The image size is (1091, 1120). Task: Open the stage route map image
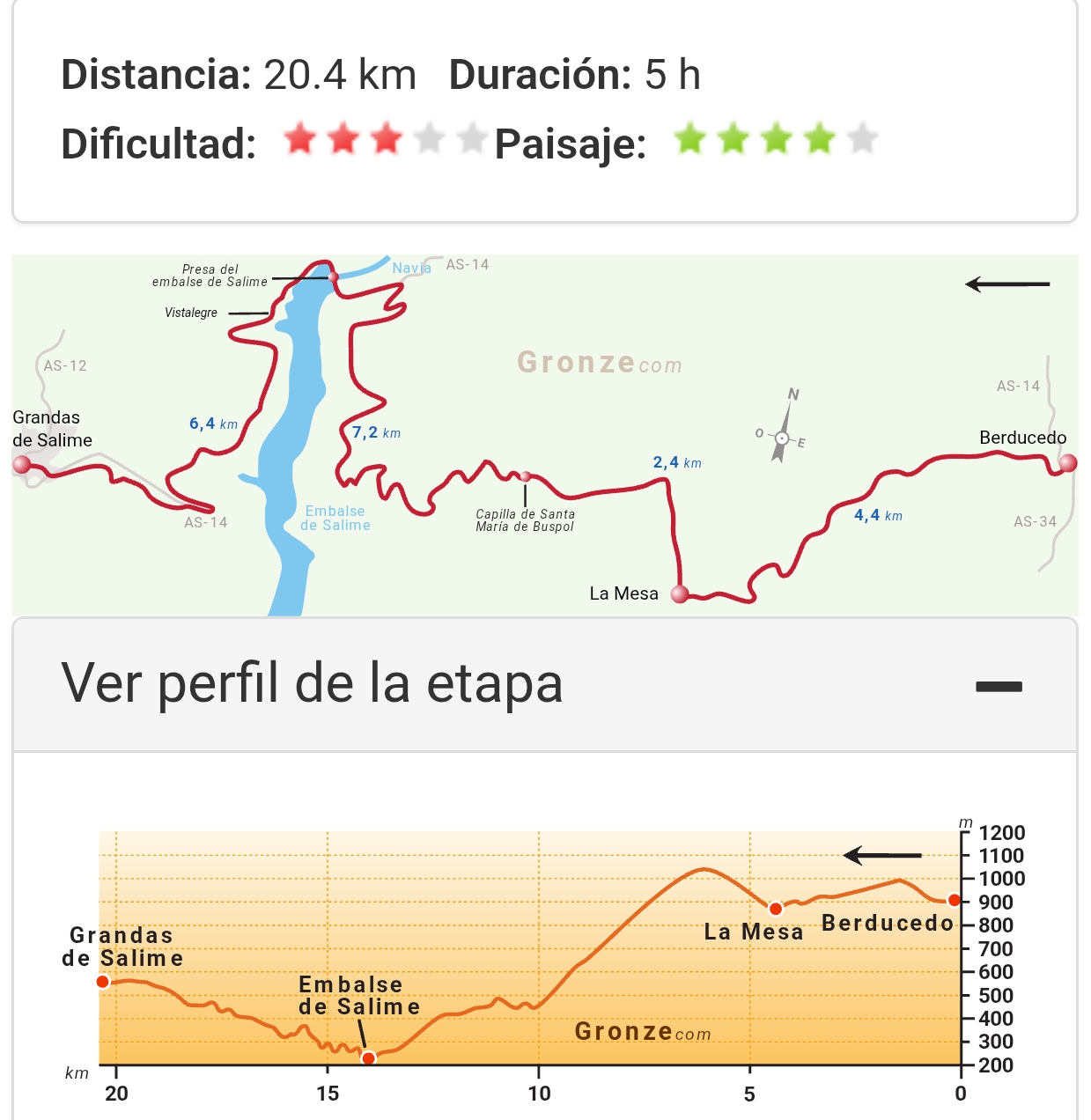(x=544, y=435)
